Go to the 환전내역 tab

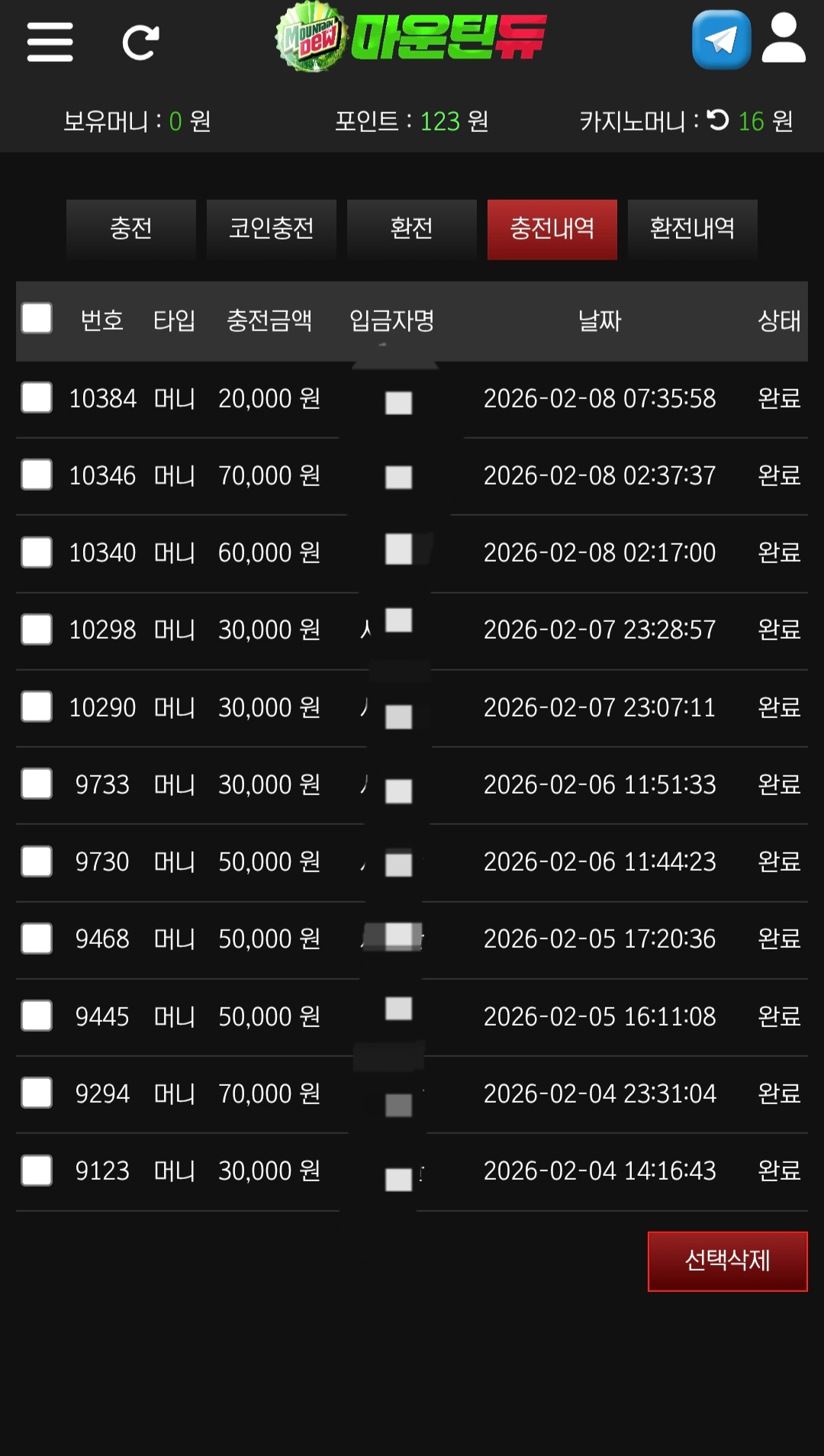[692, 229]
